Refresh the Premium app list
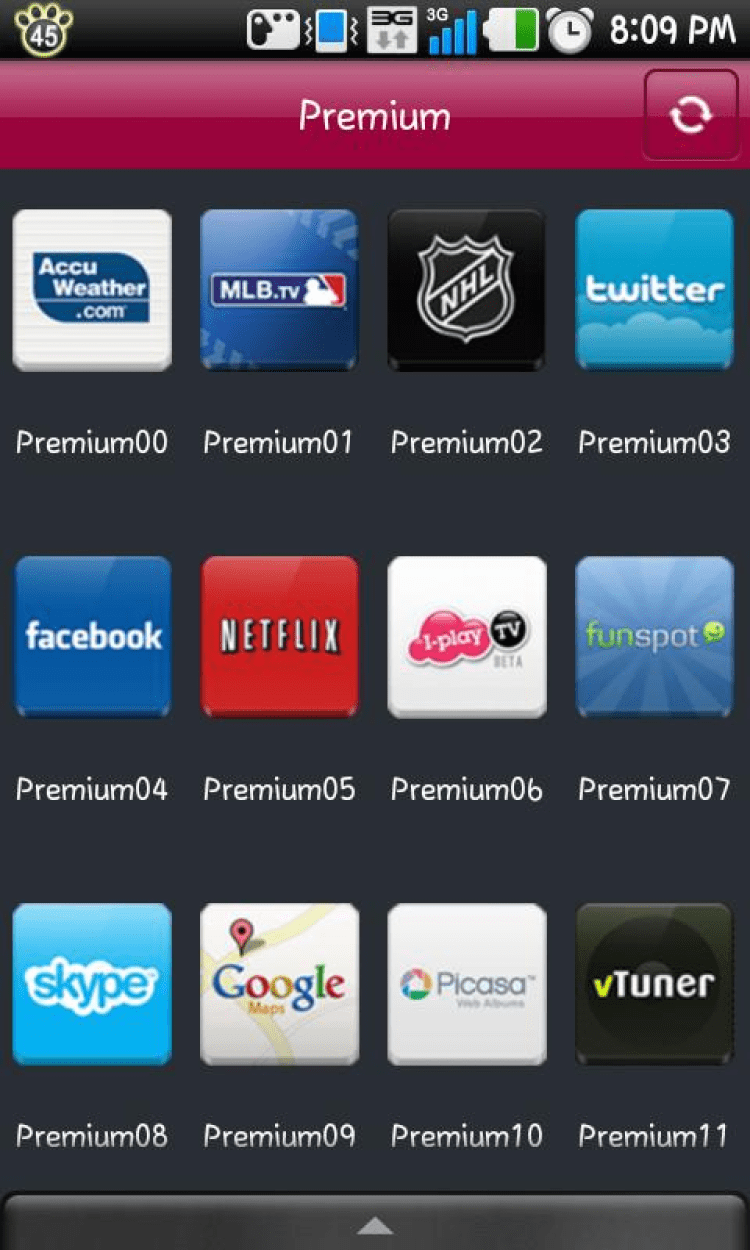This screenshot has width=750, height=1250. [691, 115]
